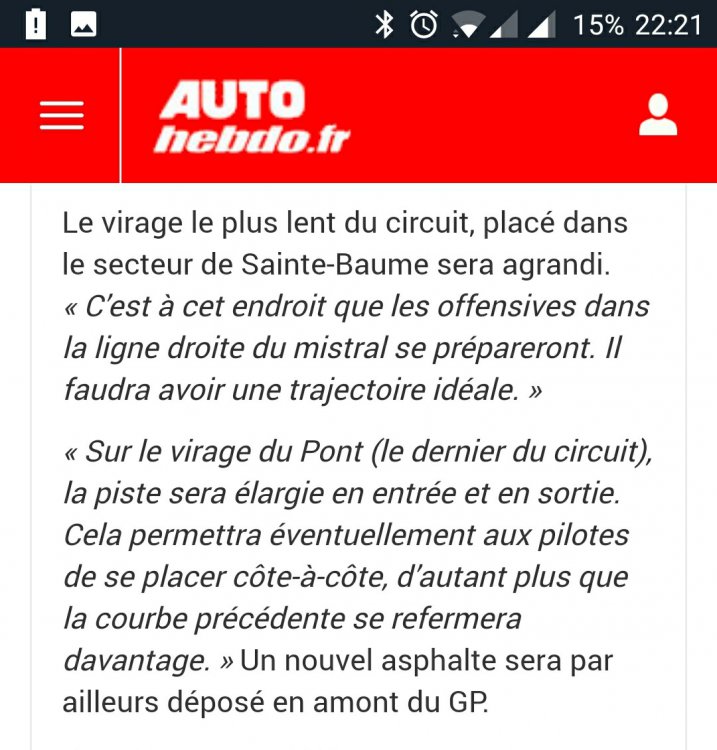The height and width of the screenshot is (750, 717).
Task: Go to the Auto Hebdo homepage
Action: 251,117
